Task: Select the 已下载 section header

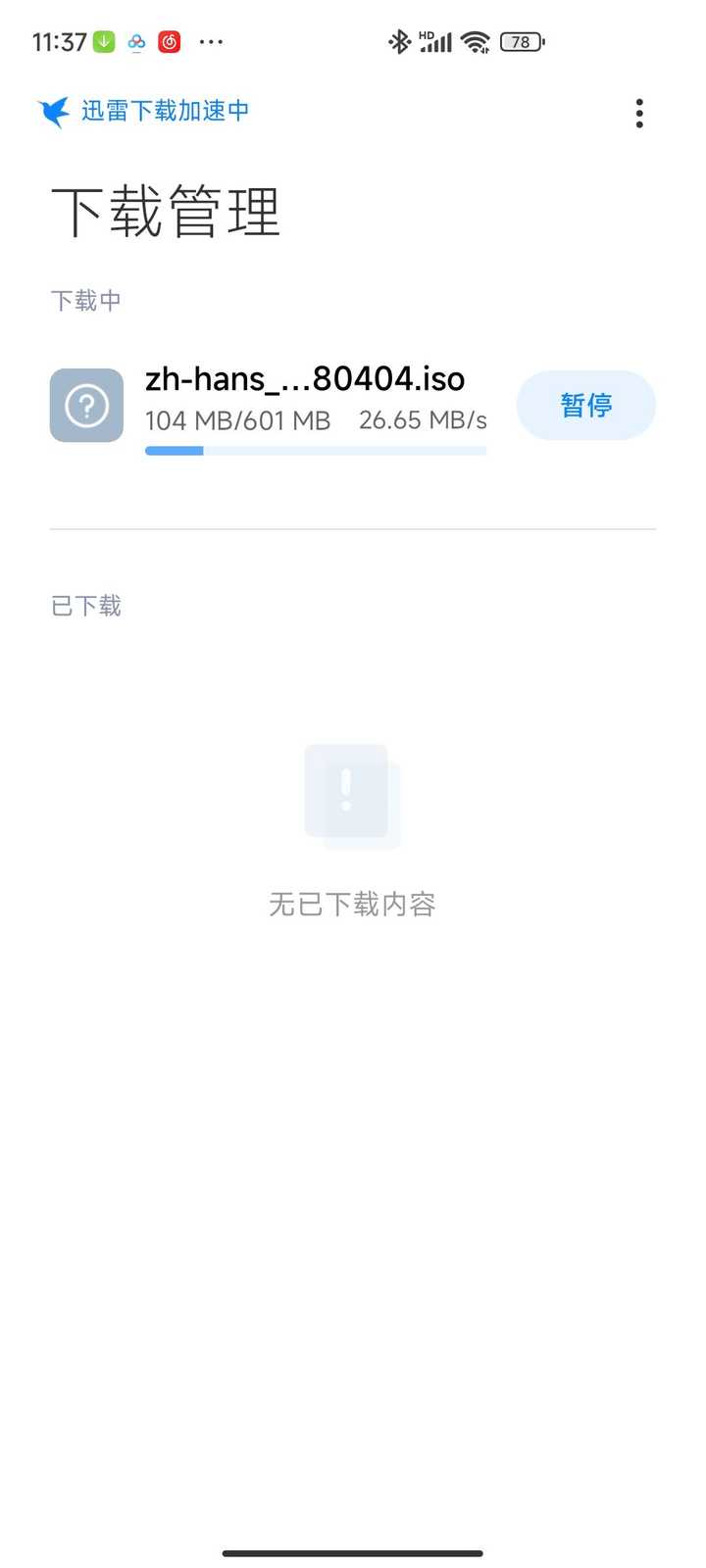Action: [84, 605]
